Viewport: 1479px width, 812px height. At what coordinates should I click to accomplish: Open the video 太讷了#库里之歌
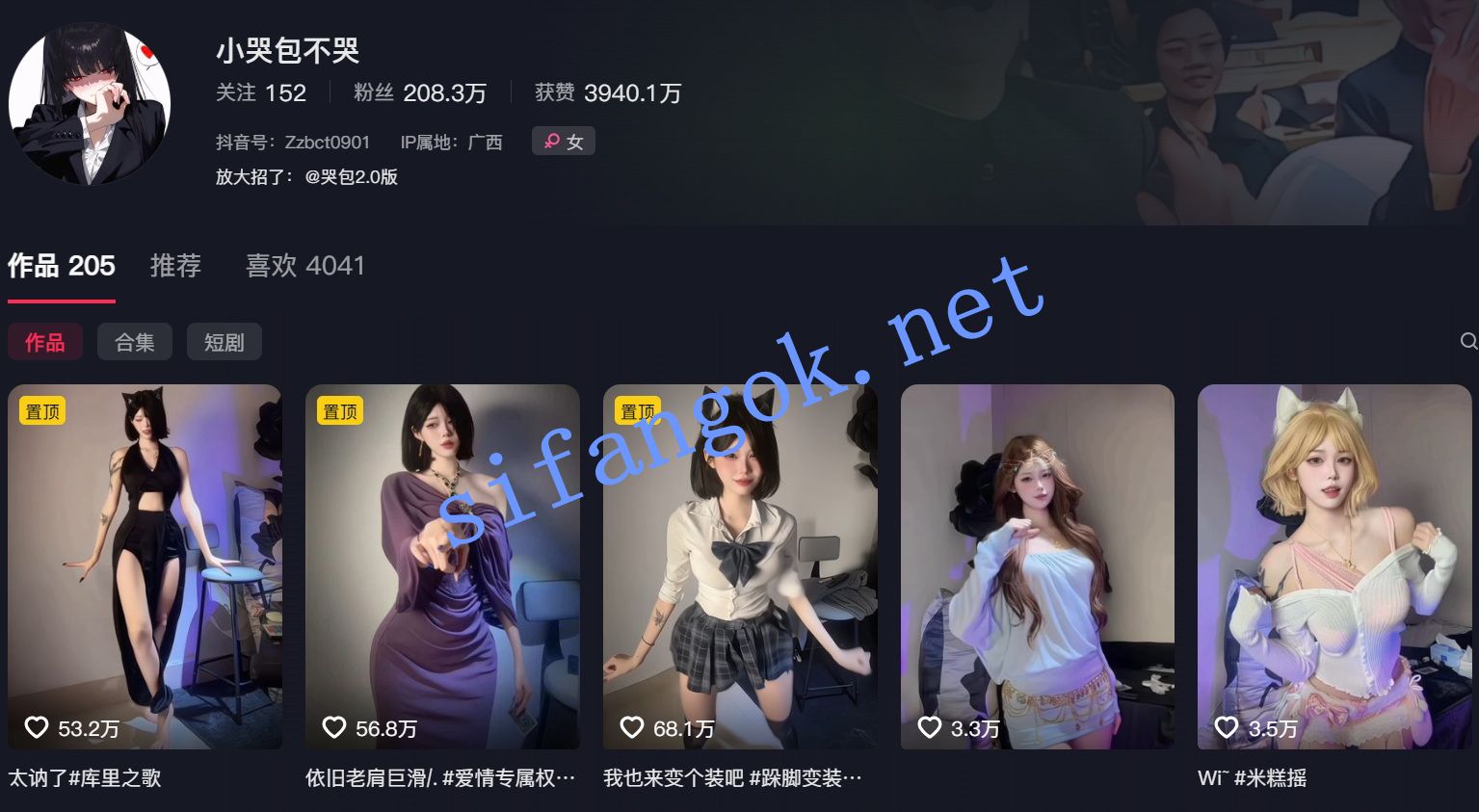click(x=145, y=566)
